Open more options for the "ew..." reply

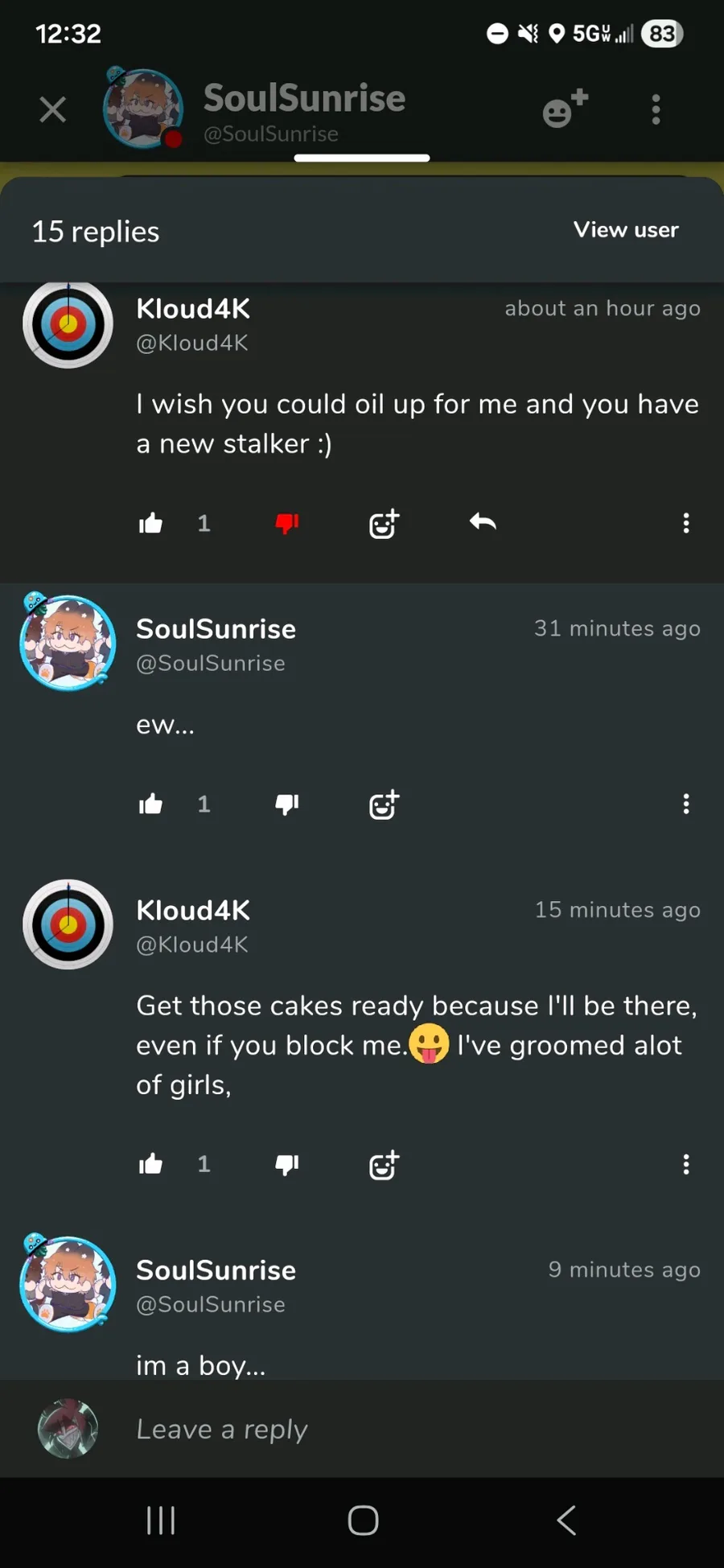(x=686, y=804)
